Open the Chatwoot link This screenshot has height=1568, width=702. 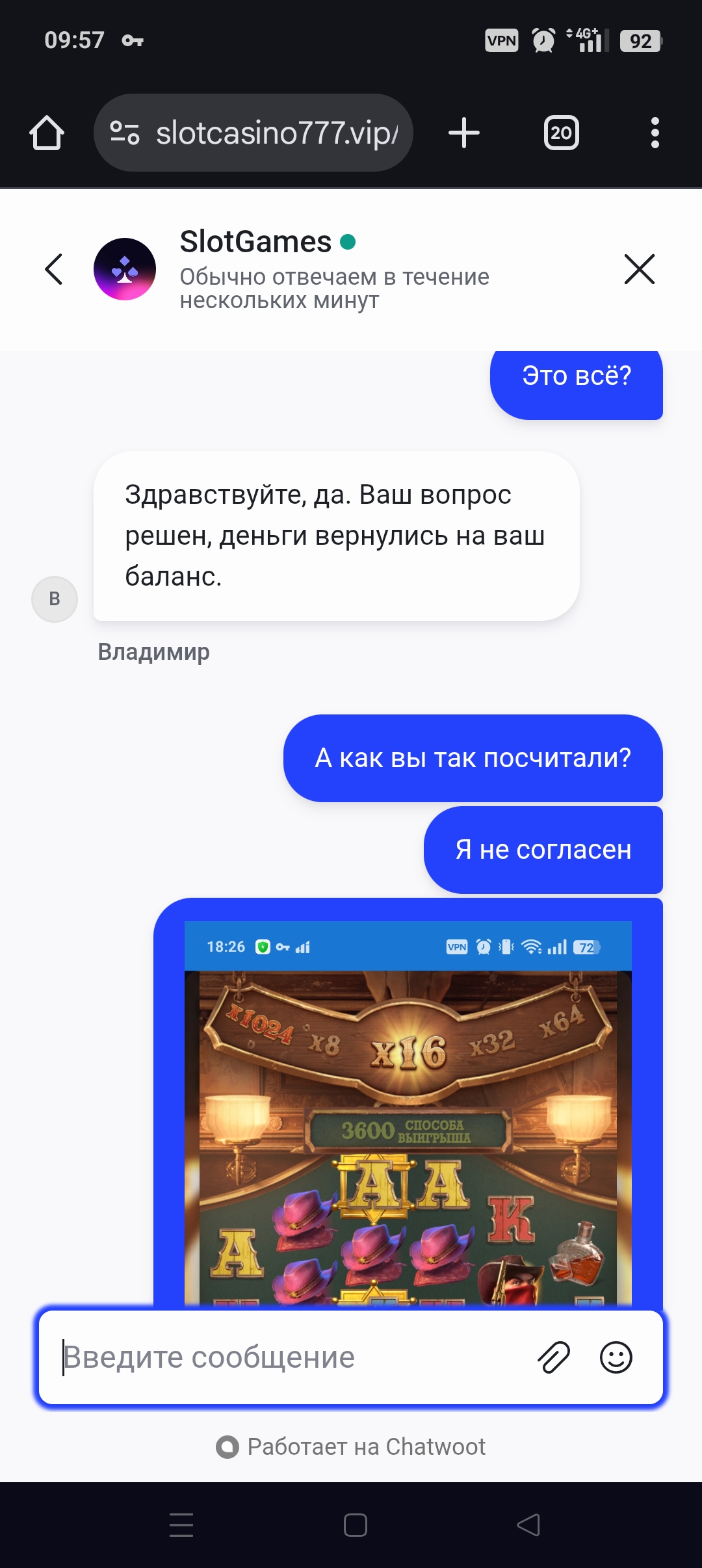click(x=351, y=1446)
